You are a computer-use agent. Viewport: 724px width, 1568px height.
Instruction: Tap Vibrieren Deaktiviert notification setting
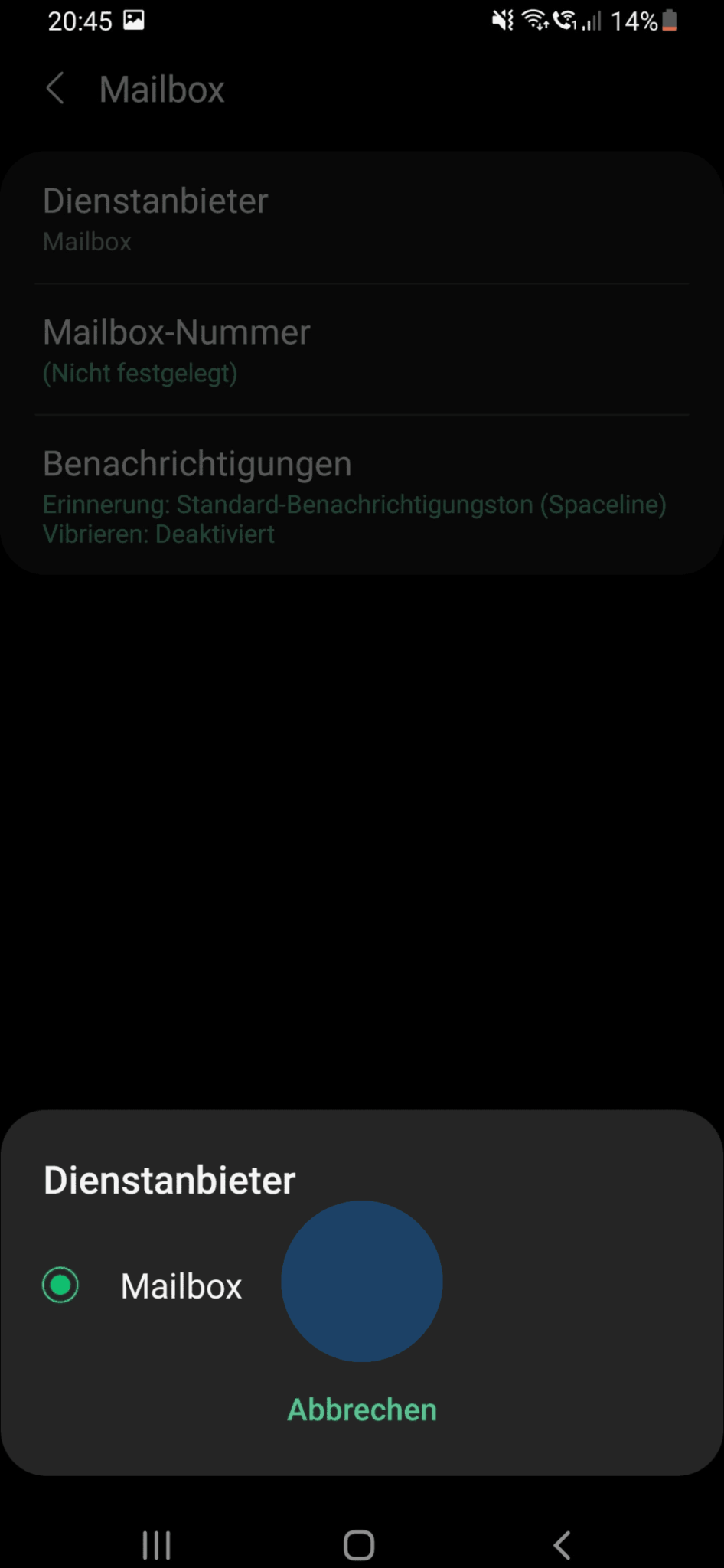click(158, 534)
